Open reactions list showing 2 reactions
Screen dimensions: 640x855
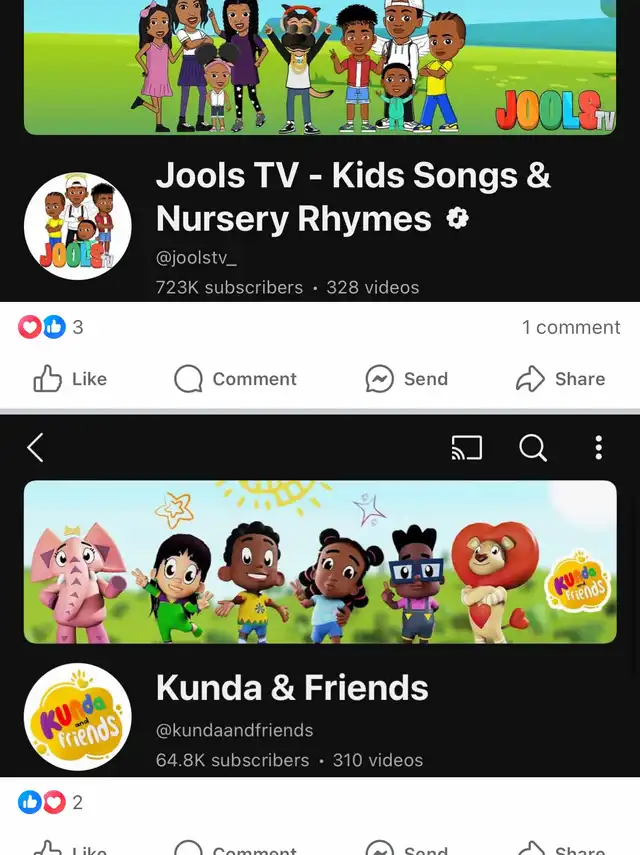tap(50, 802)
